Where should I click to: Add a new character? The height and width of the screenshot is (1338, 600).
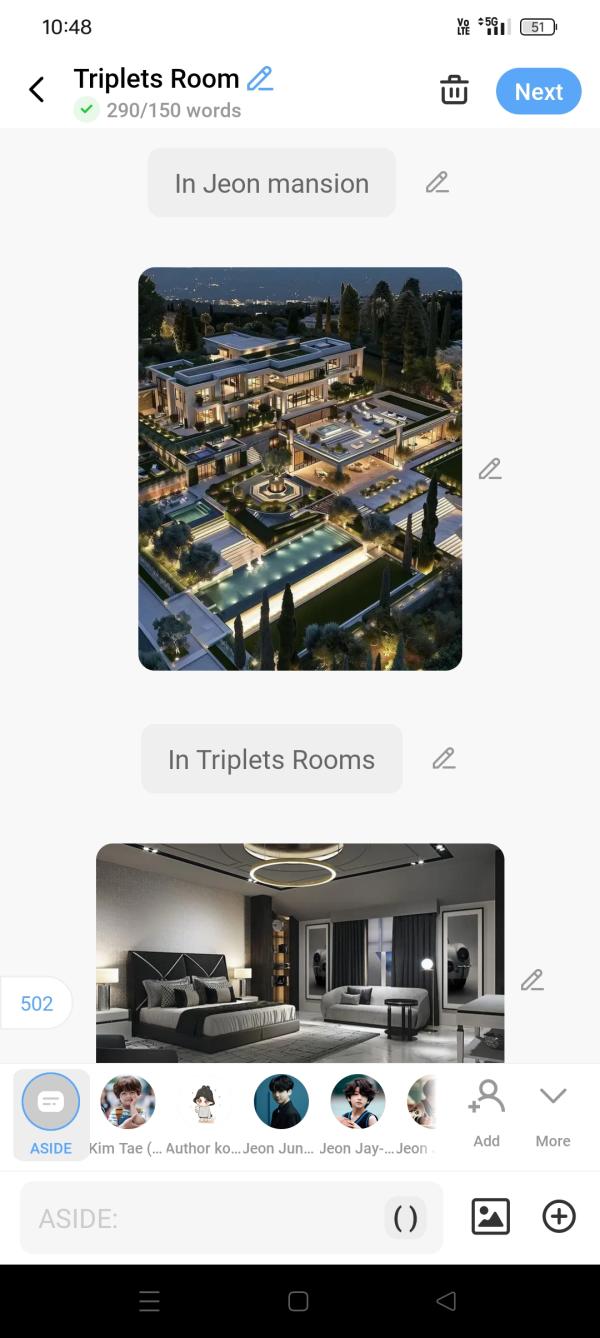[486, 1110]
